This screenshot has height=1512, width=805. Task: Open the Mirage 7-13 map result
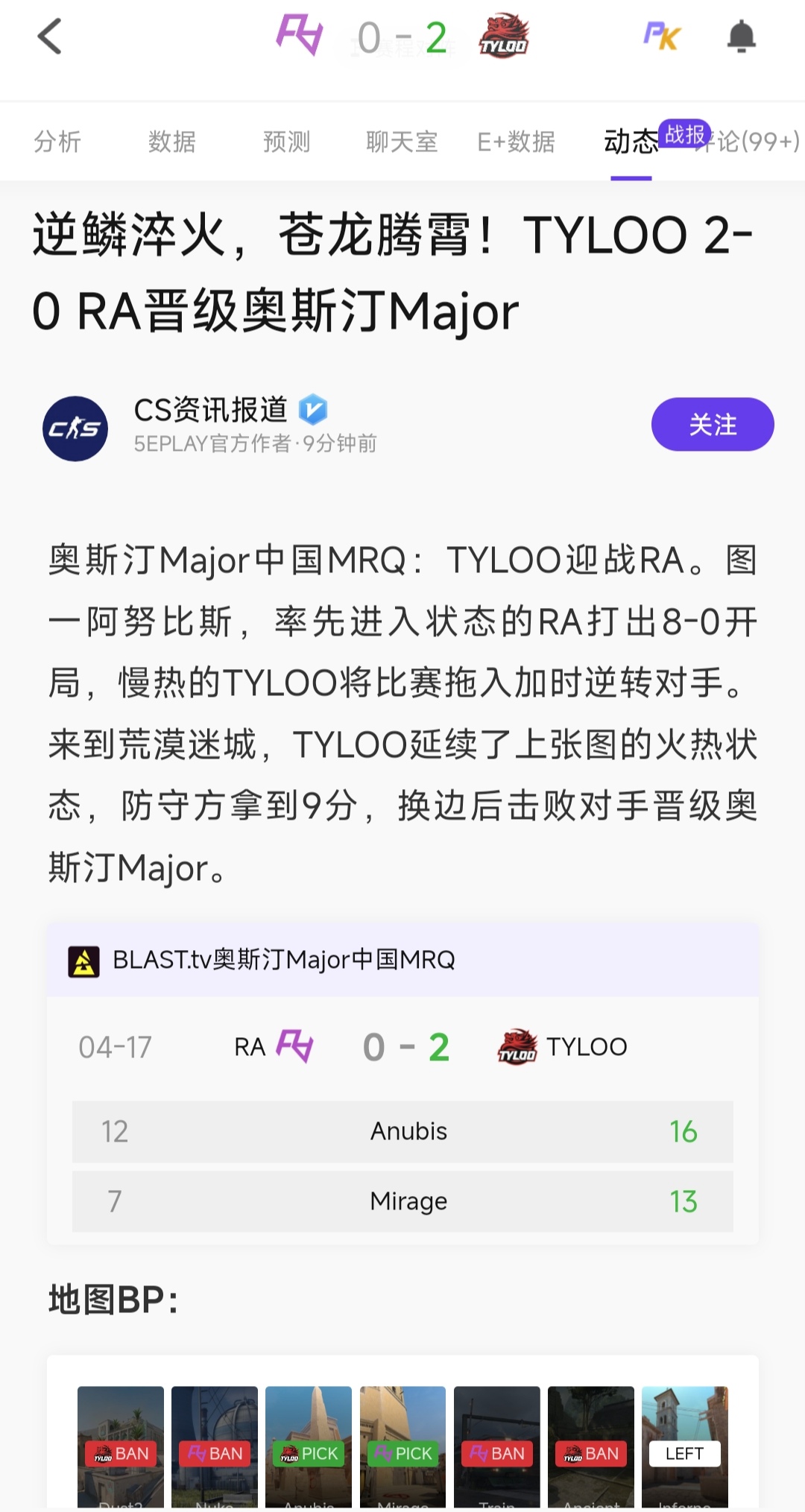click(x=402, y=1201)
